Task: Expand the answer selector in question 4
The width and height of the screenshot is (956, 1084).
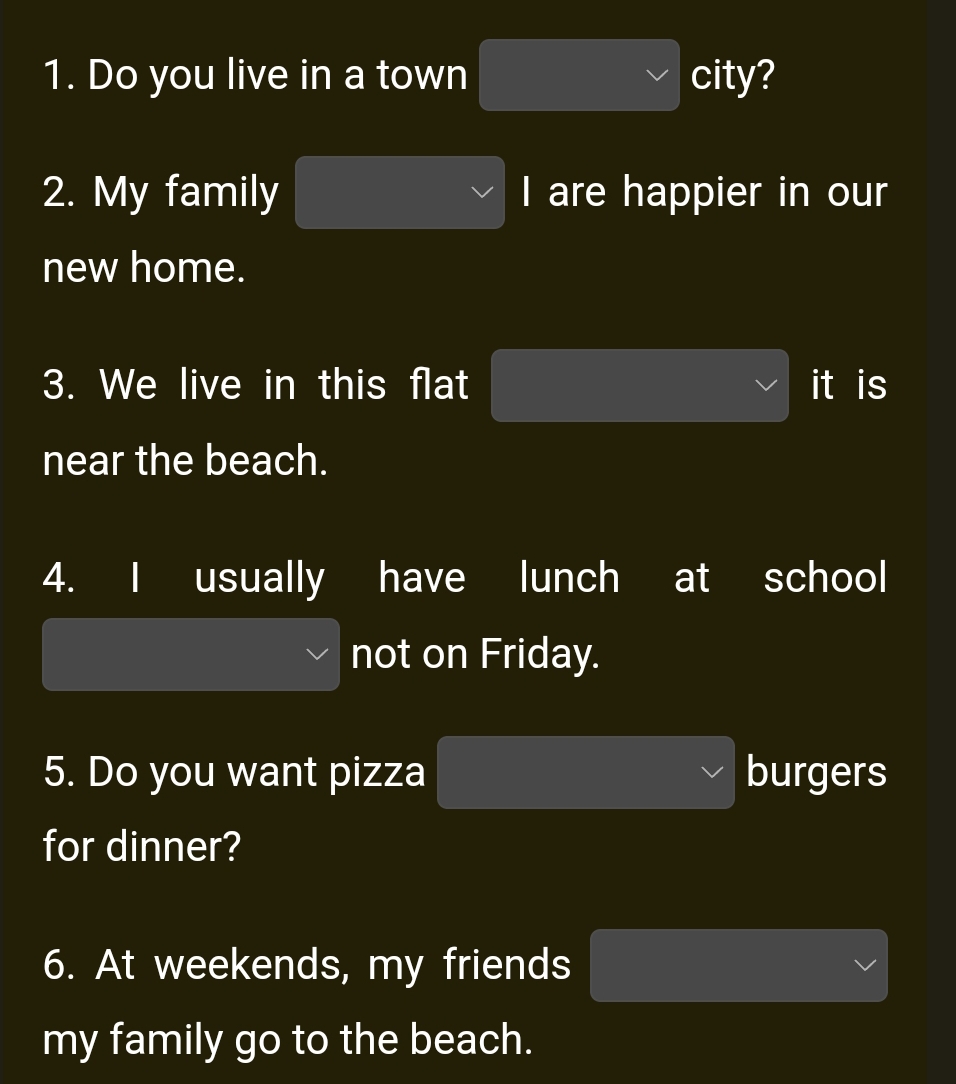Action: (x=190, y=655)
